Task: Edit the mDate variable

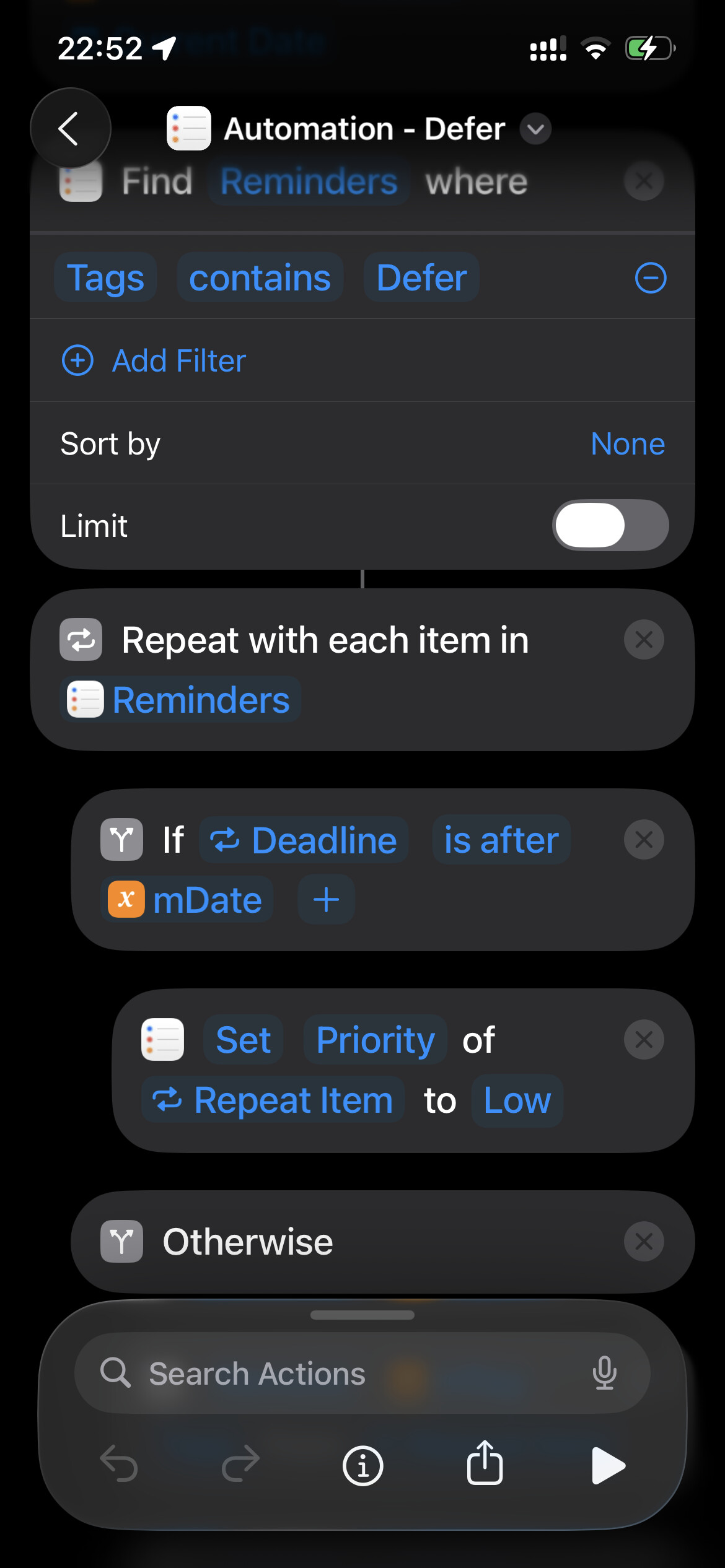Action: 187,900
